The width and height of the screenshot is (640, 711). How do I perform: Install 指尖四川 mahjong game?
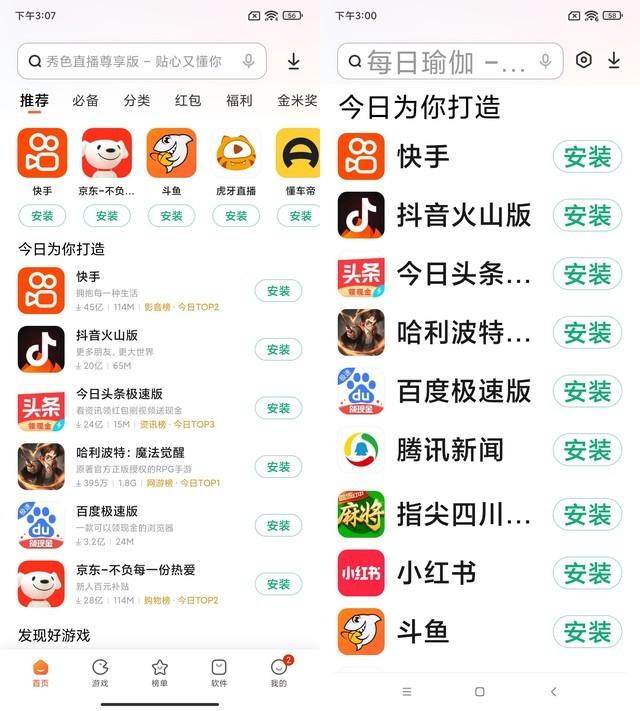pos(587,514)
